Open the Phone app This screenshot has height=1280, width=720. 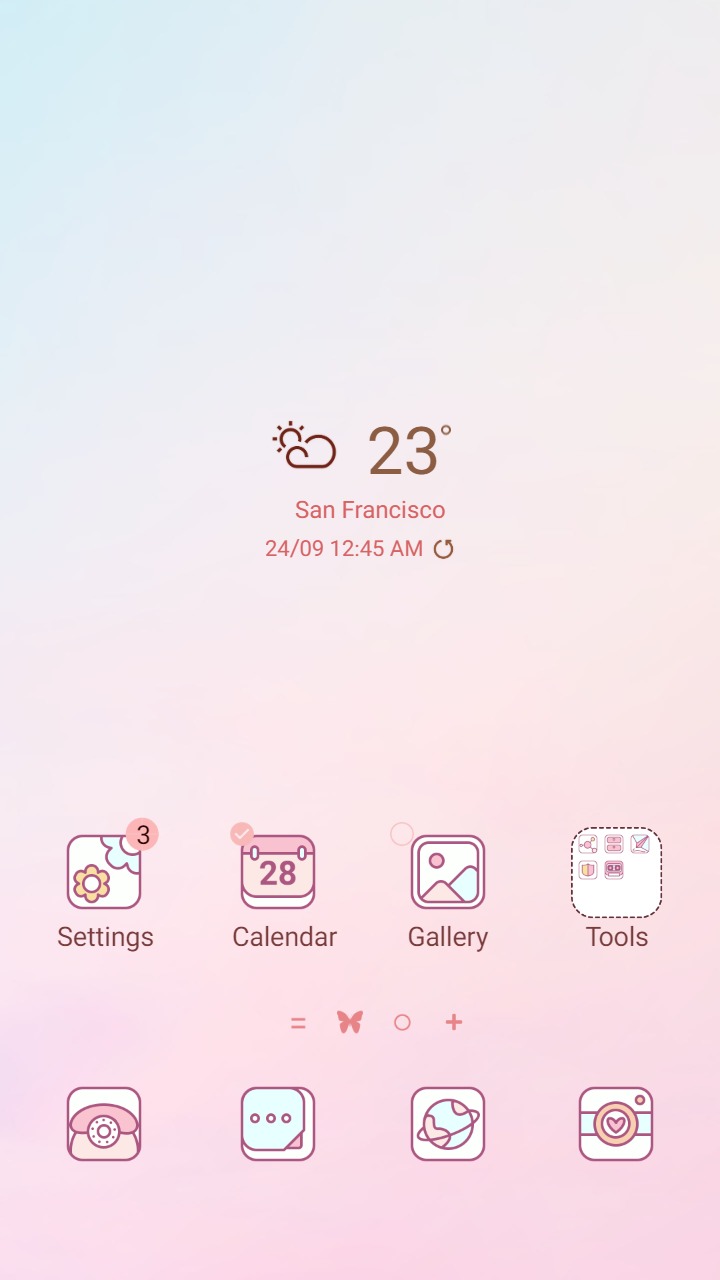click(x=105, y=1124)
